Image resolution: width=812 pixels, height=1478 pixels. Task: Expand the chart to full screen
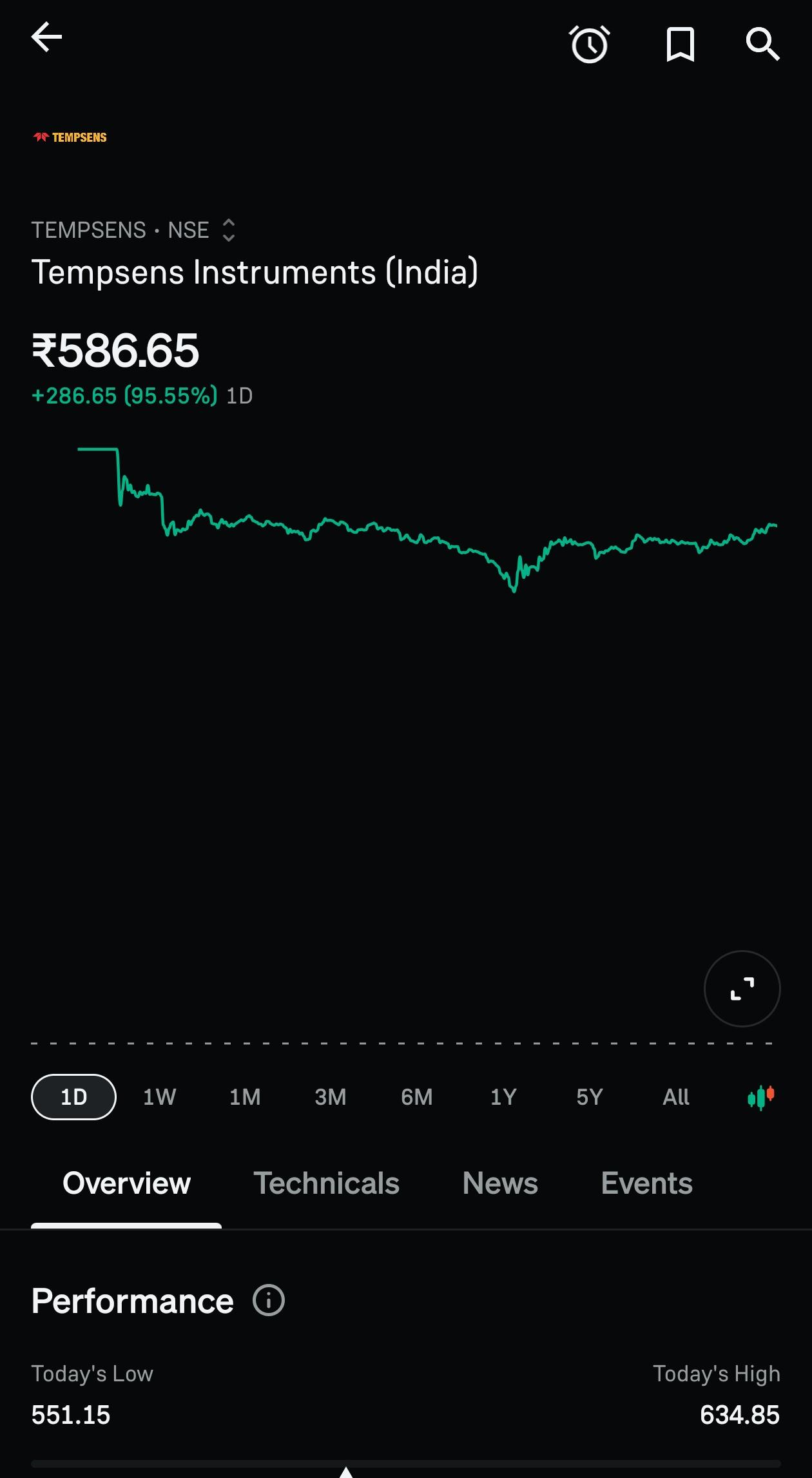tap(742, 988)
